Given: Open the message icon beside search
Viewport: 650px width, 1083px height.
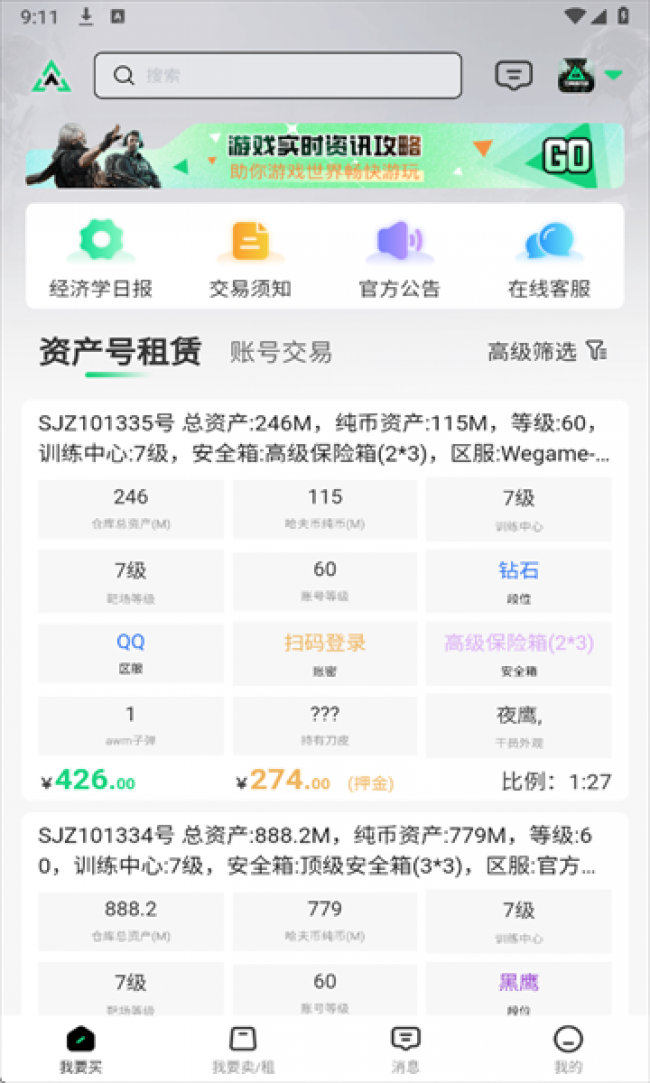Looking at the screenshot, I should (x=513, y=75).
